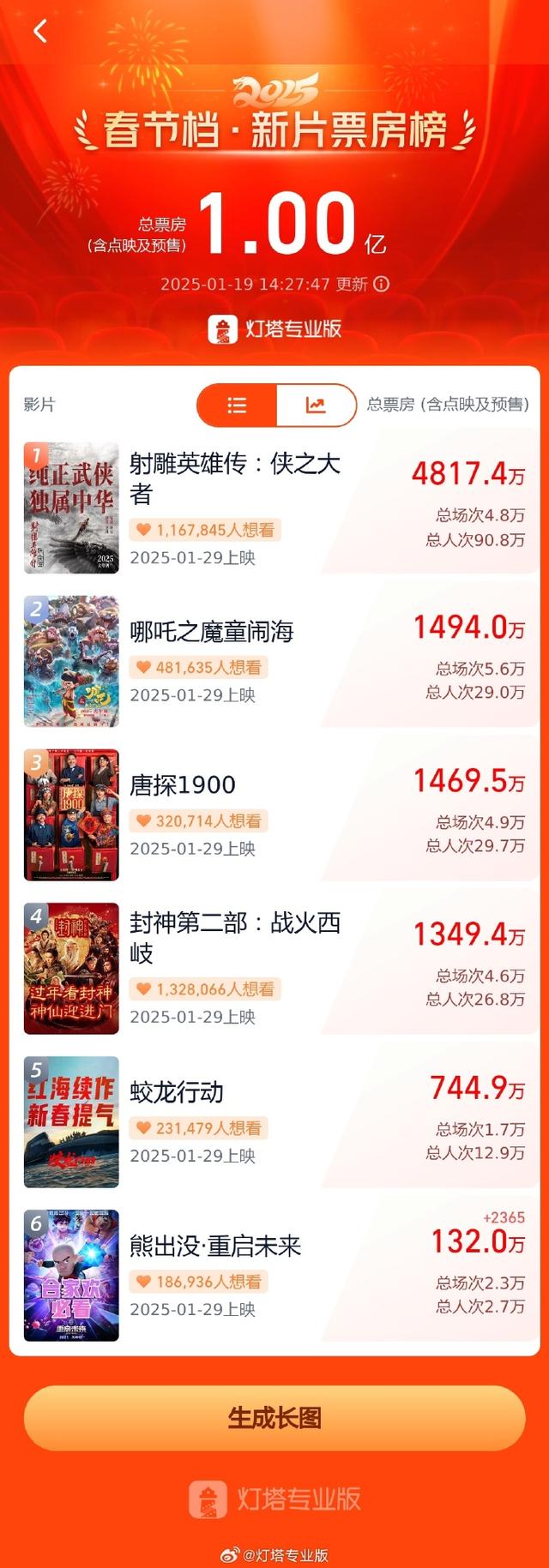Go back using the top arrow
Image resolution: width=549 pixels, height=1568 pixels.
(x=39, y=32)
